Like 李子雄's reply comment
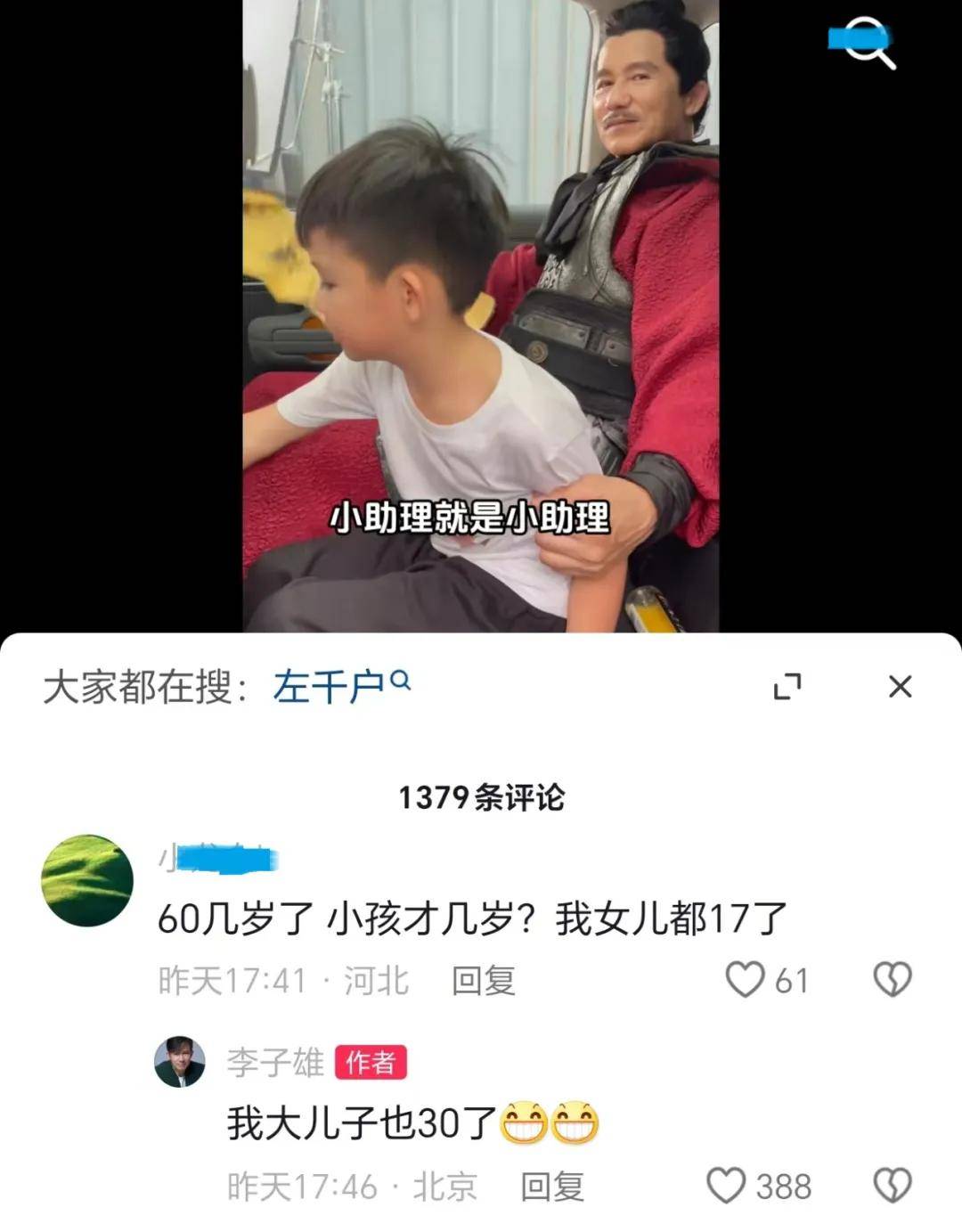This screenshot has width=962, height=1232. 726,1186
